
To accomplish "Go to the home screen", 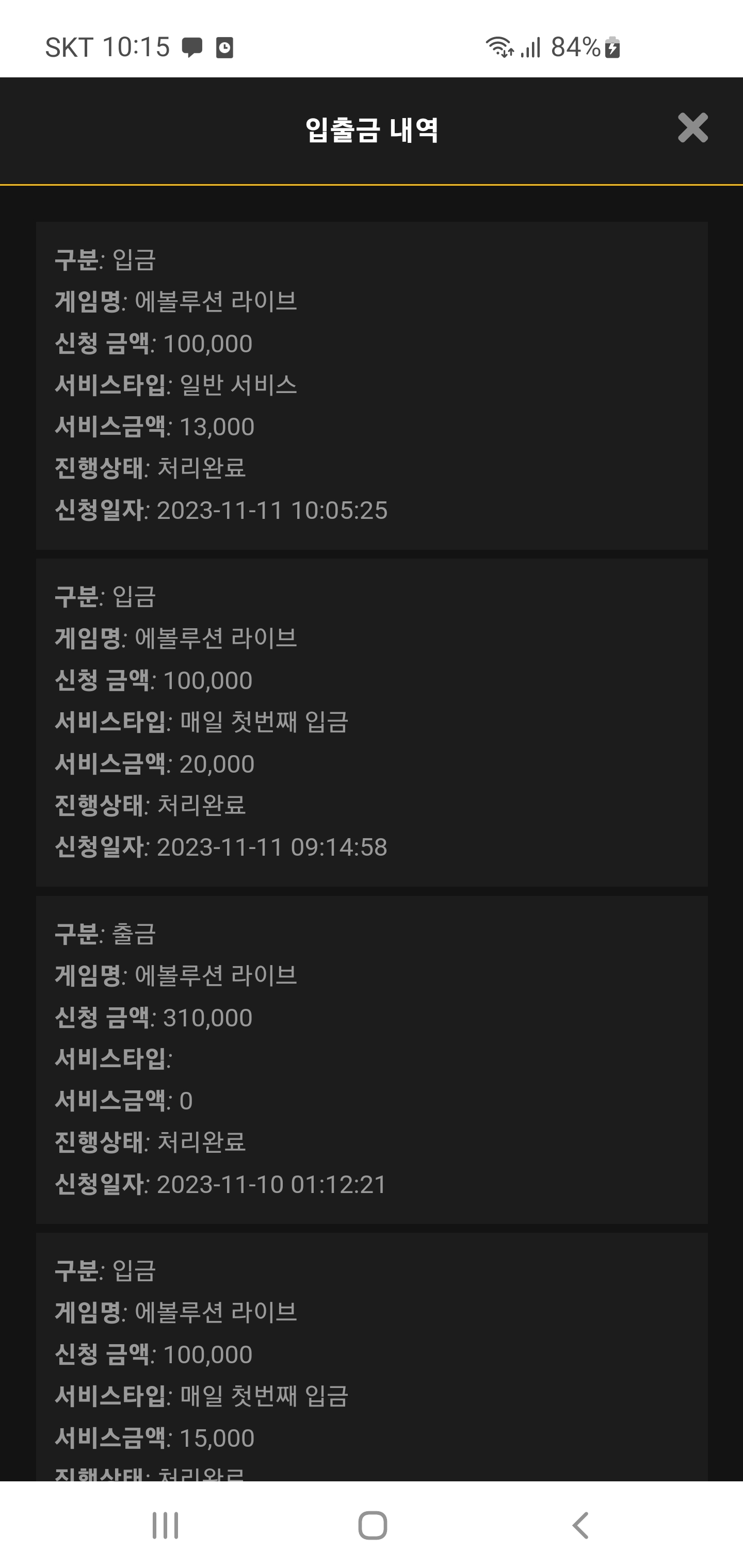I will [x=372, y=1525].
